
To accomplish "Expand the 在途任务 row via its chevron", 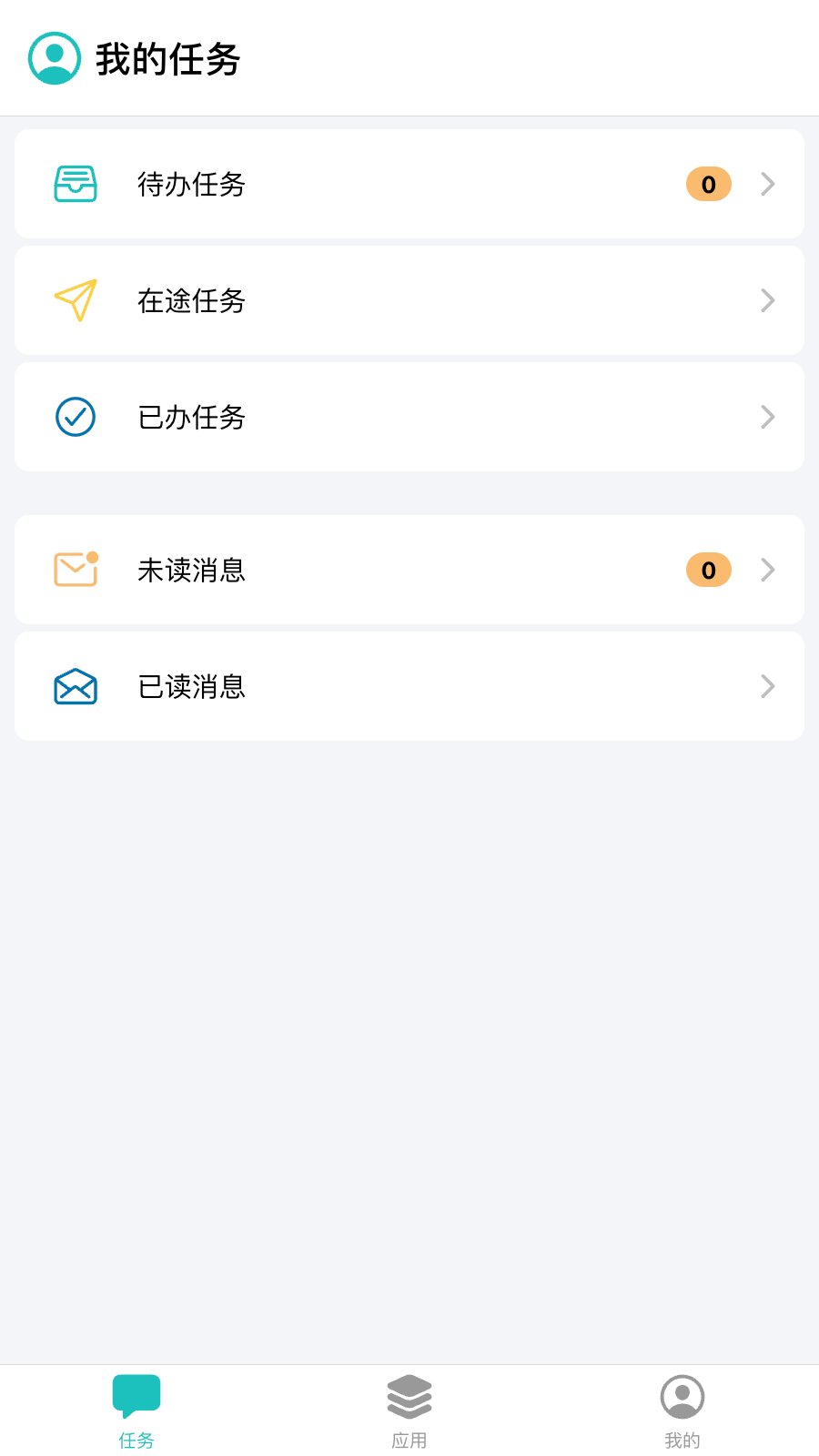I will (x=767, y=300).
